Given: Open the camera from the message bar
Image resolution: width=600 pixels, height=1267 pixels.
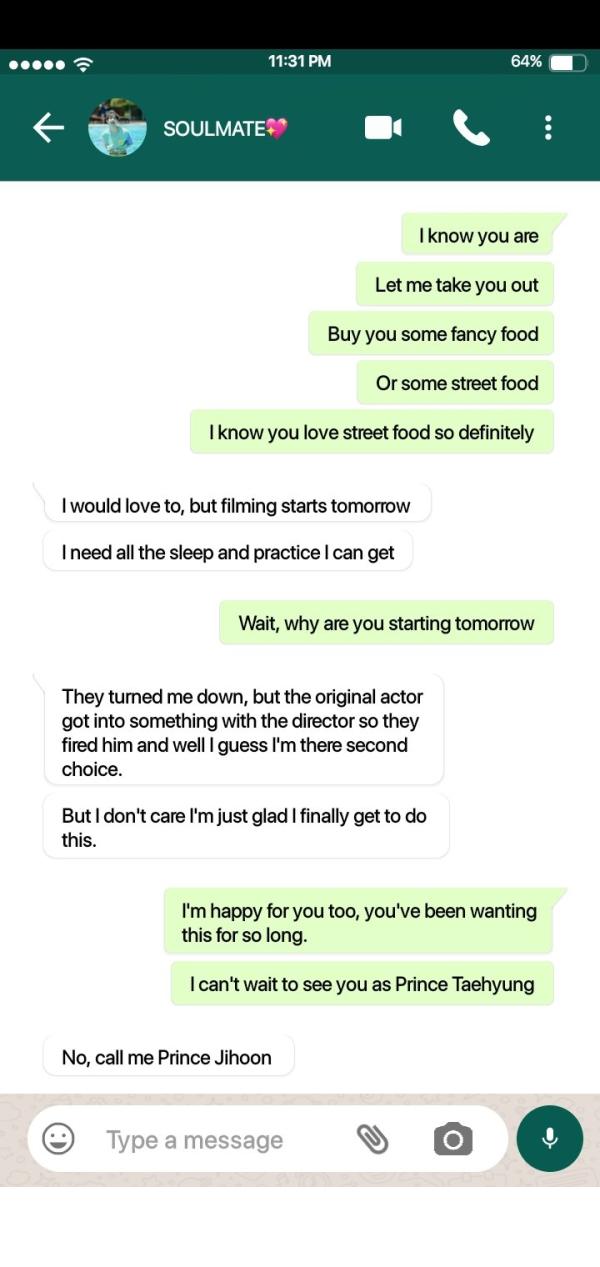Looking at the screenshot, I should (x=453, y=1139).
